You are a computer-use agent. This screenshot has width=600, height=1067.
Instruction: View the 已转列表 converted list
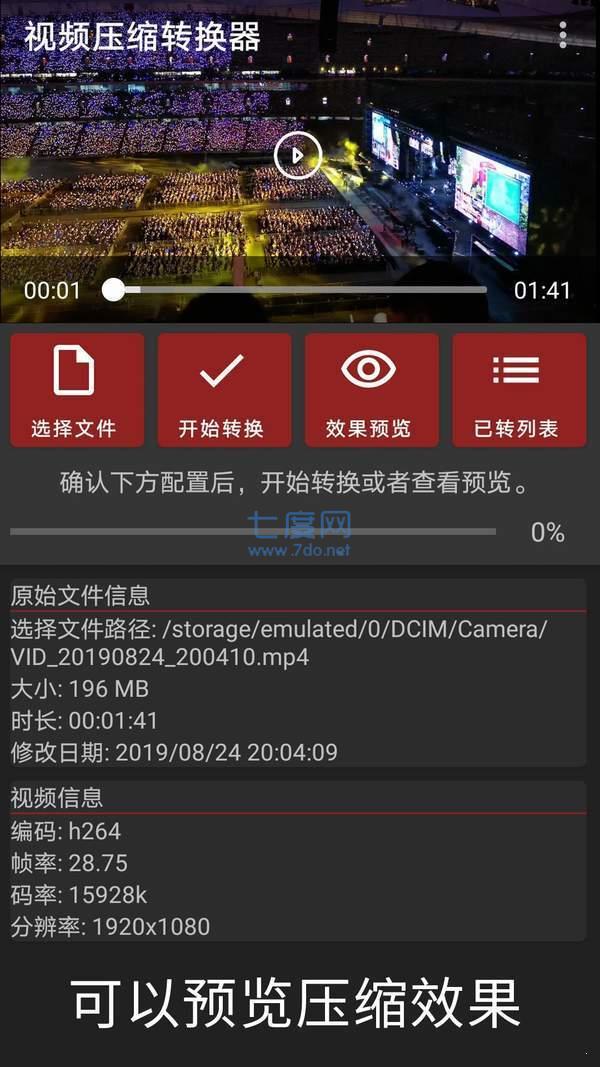[x=518, y=390]
